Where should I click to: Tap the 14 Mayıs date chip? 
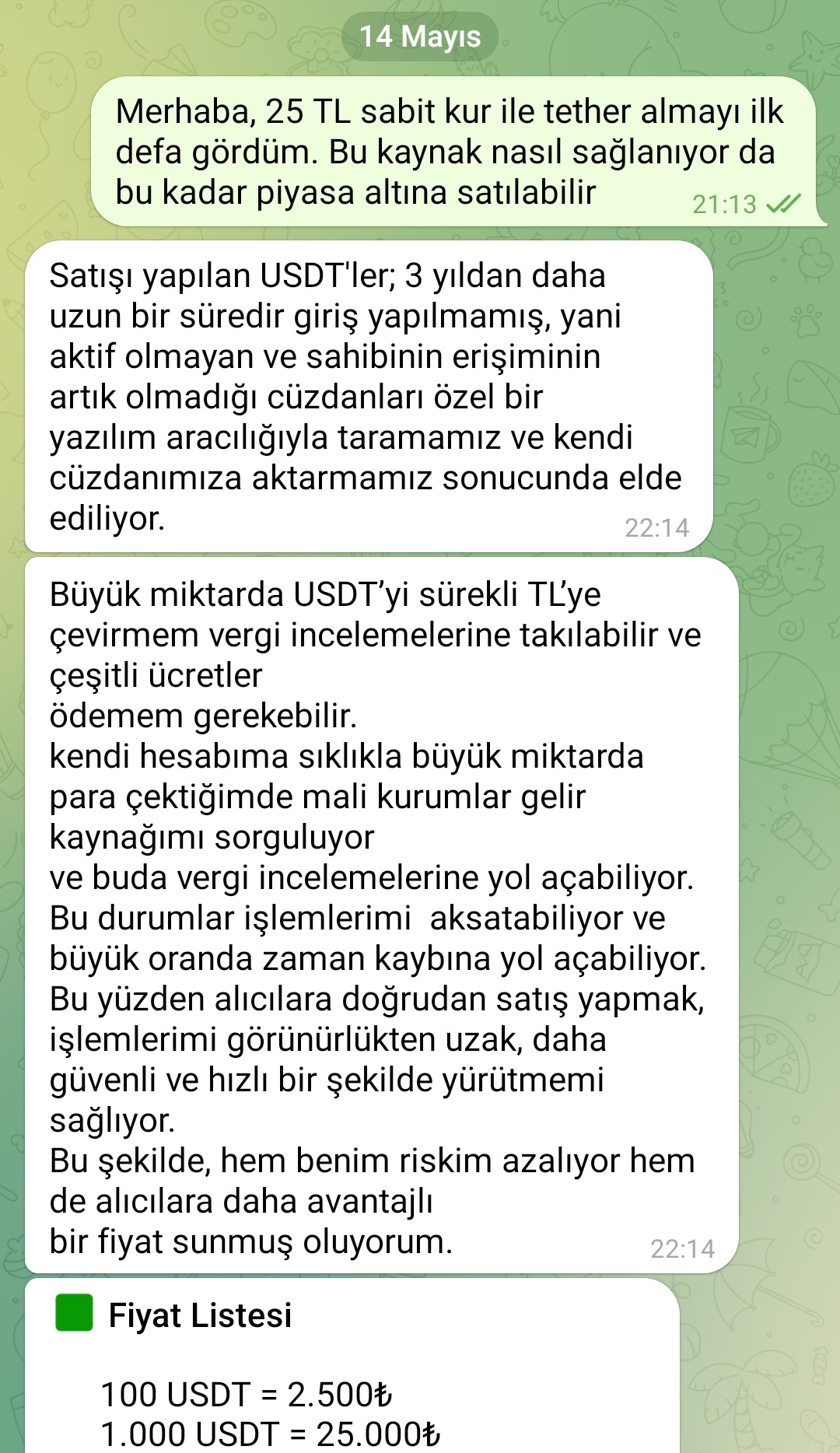pos(420,37)
